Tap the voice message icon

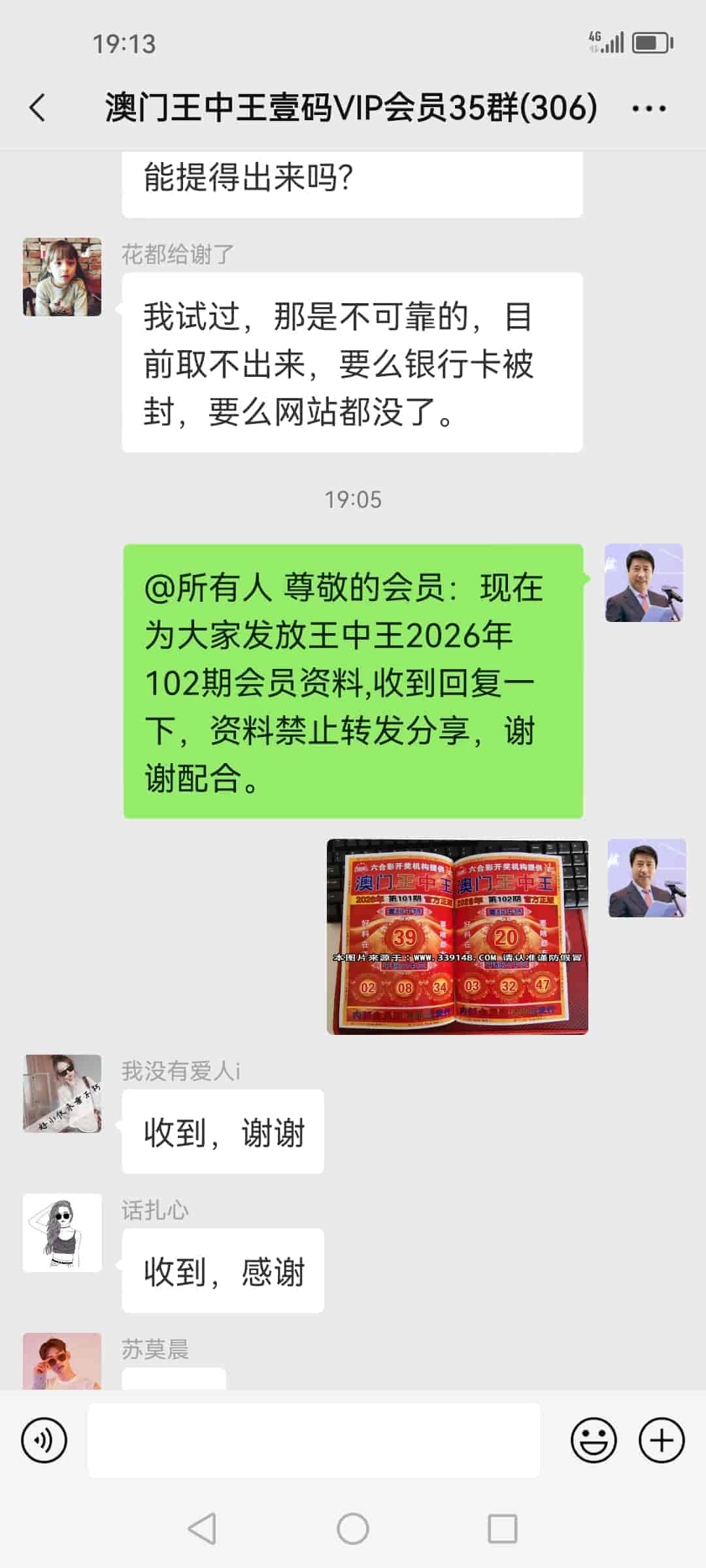(44, 1440)
